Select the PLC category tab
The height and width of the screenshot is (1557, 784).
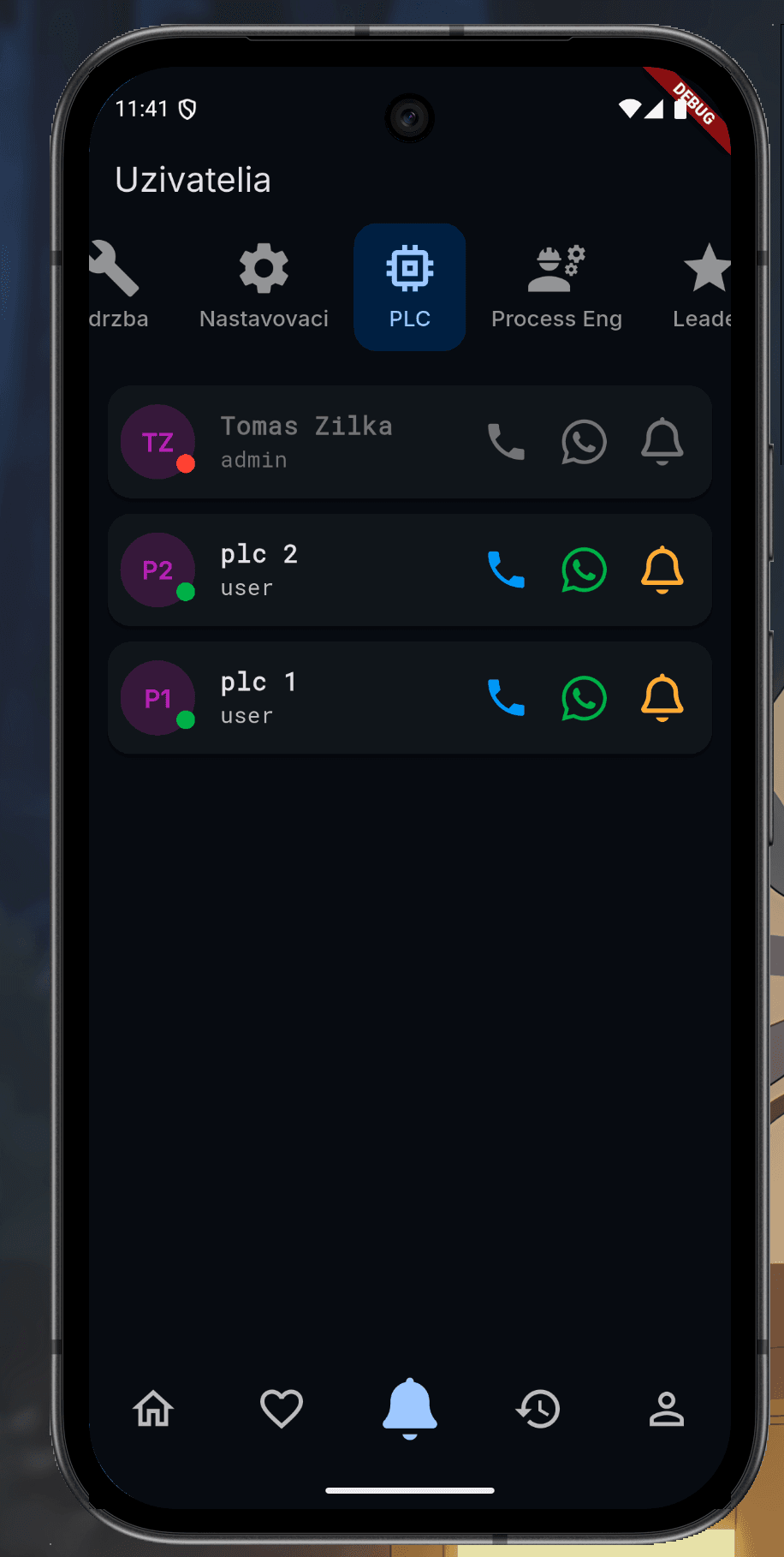(x=409, y=287)
